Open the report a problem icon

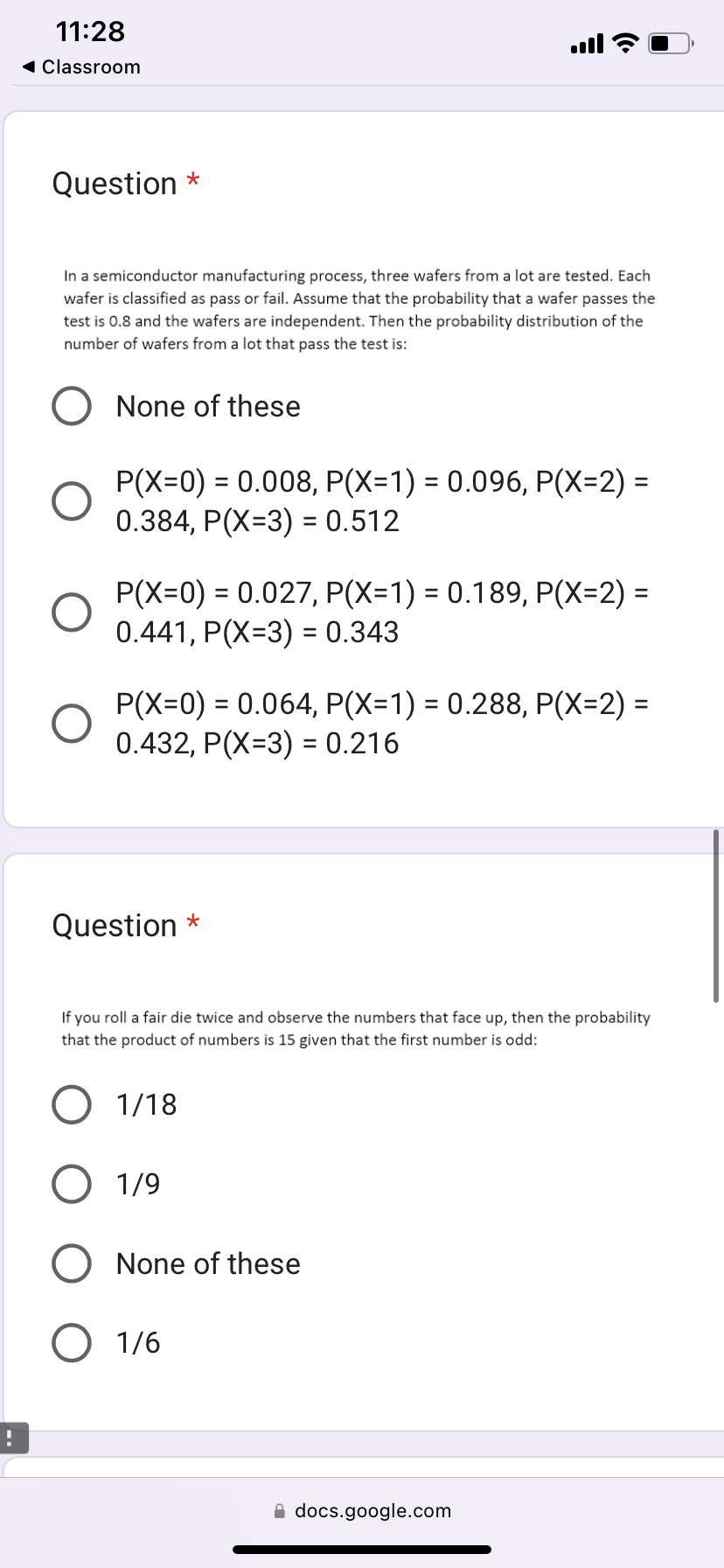12,1437
